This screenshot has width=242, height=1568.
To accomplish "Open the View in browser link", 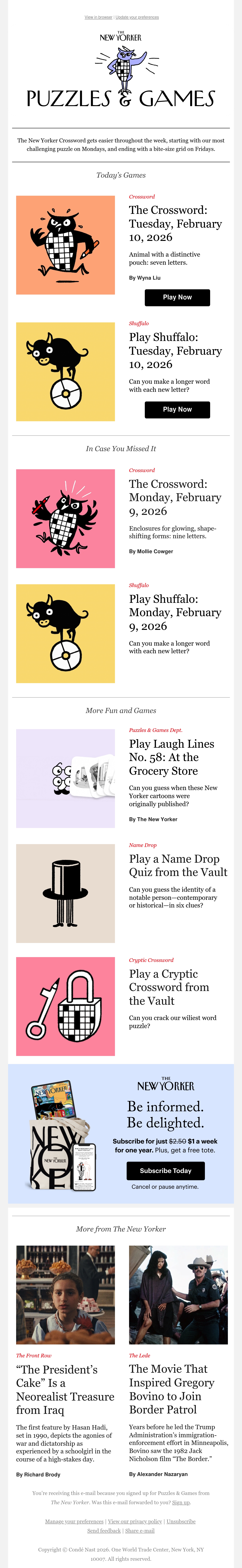I will pos(98,17).
